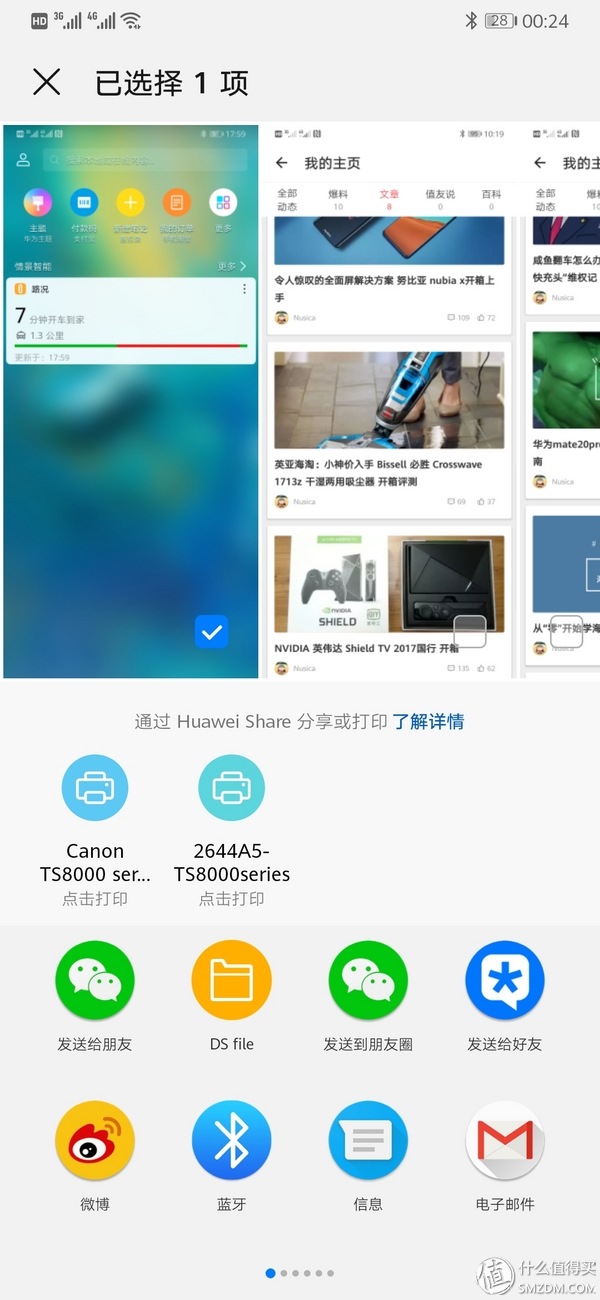Open the 了解详情 link

tap(428, 721)
